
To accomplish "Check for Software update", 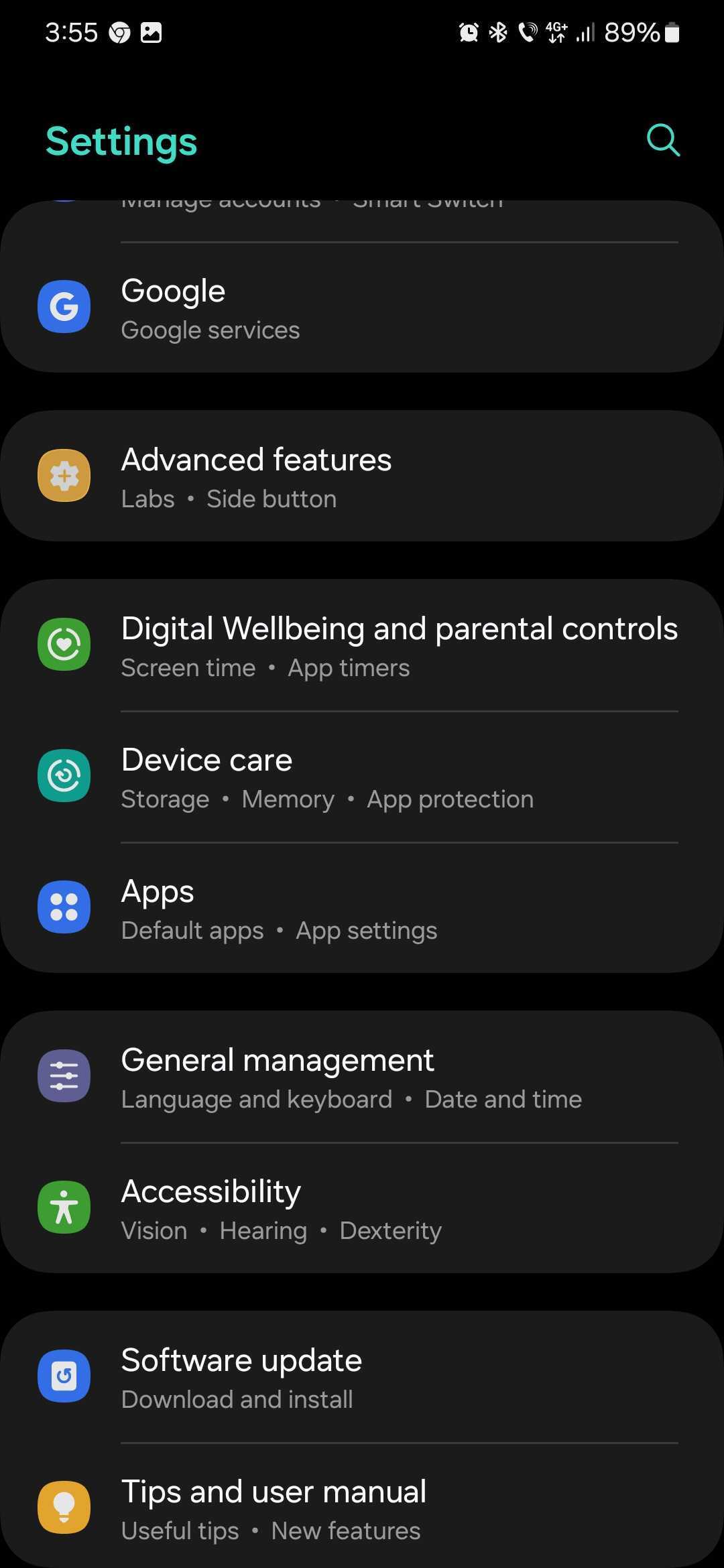I will (x=362, y=1378).
